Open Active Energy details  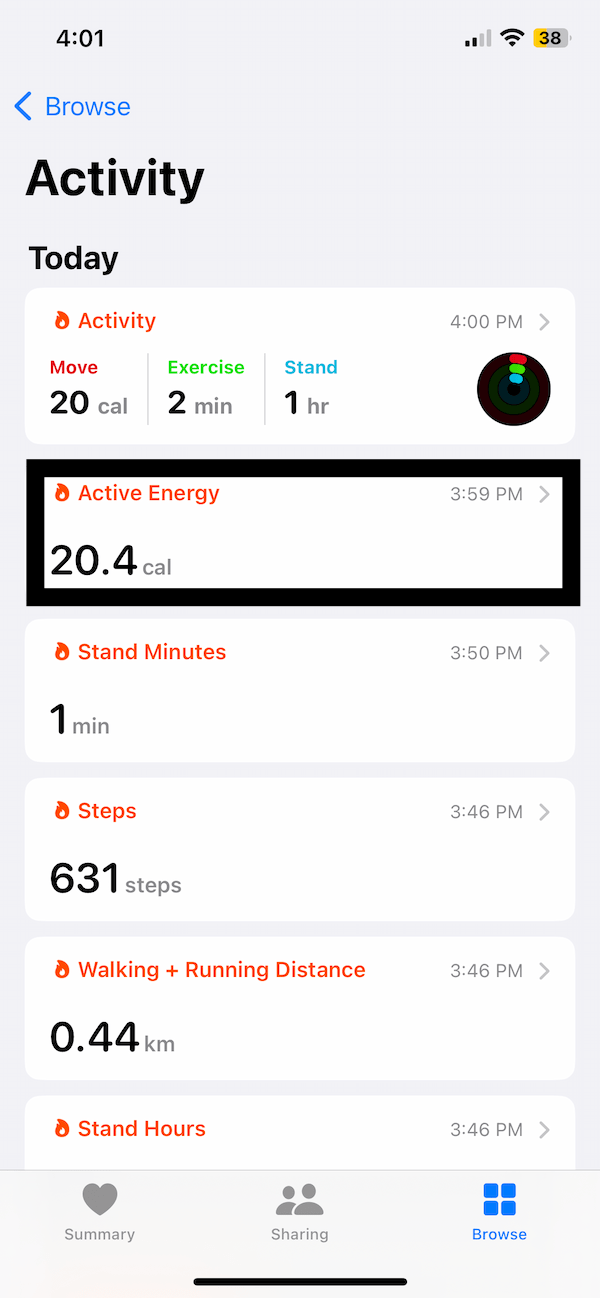click(300, 532)
